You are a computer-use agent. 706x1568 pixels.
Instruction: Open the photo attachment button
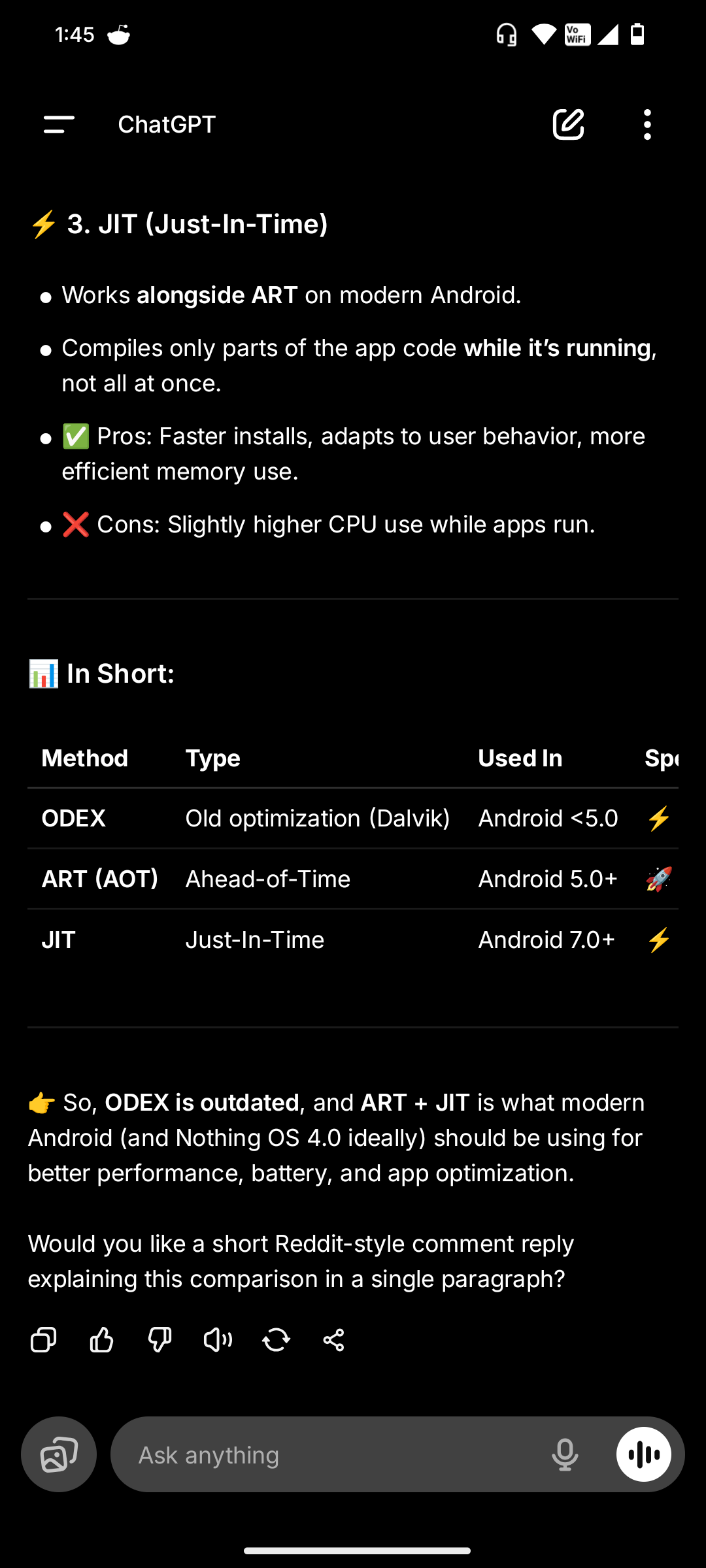pos(59,1454)
